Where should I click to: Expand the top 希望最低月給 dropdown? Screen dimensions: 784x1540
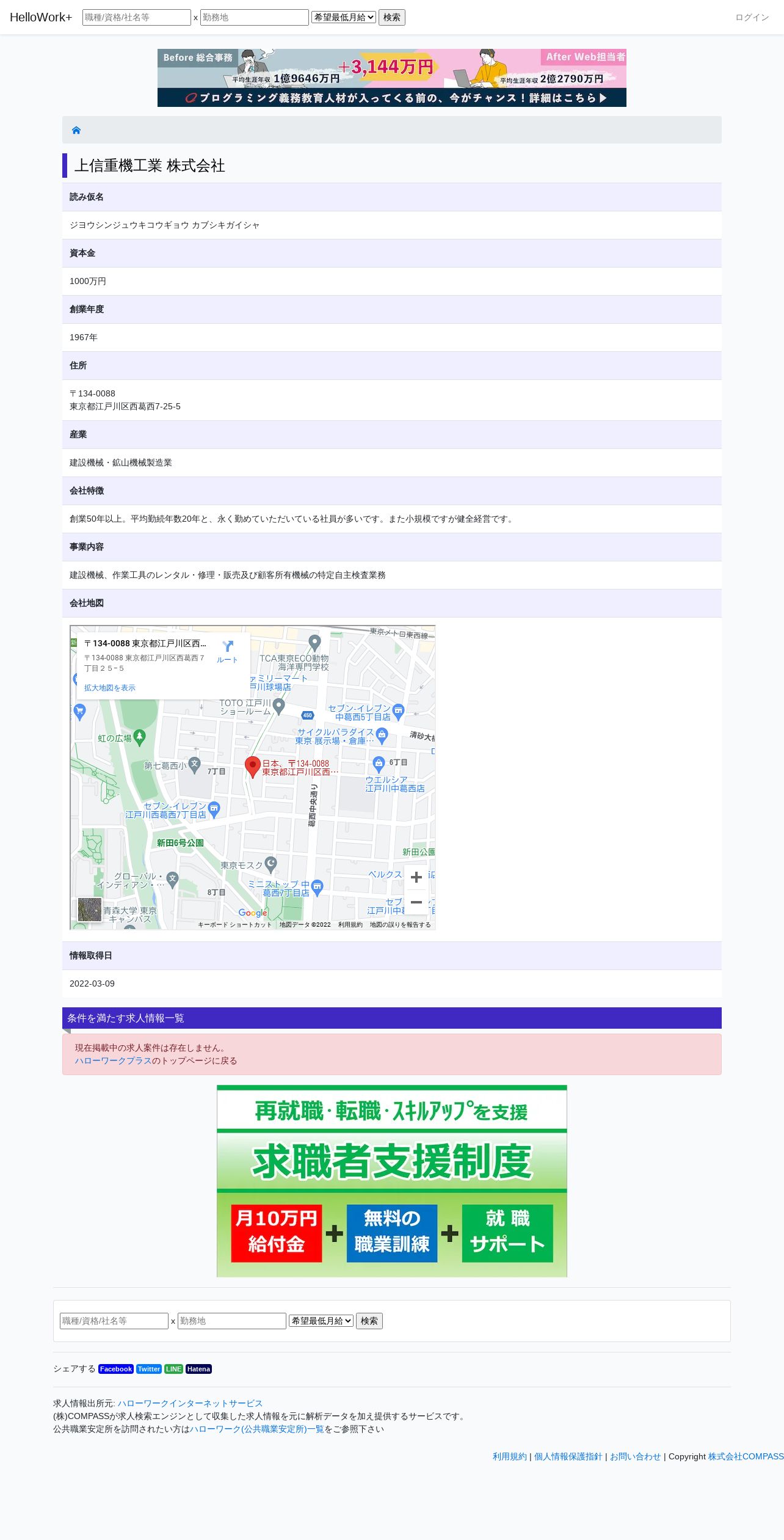(344, 17)
